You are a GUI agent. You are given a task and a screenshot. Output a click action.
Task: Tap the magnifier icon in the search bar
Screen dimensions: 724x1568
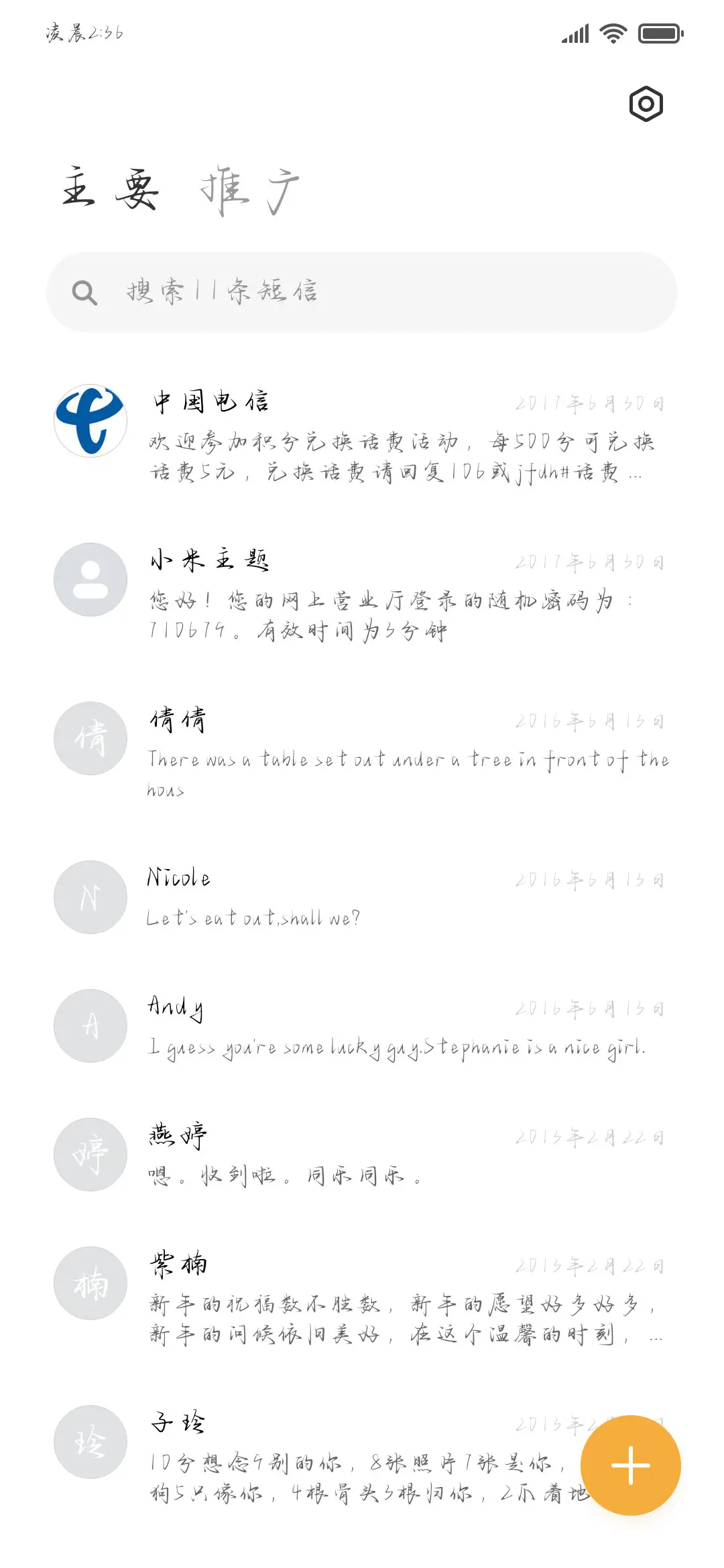pos(84,291)
